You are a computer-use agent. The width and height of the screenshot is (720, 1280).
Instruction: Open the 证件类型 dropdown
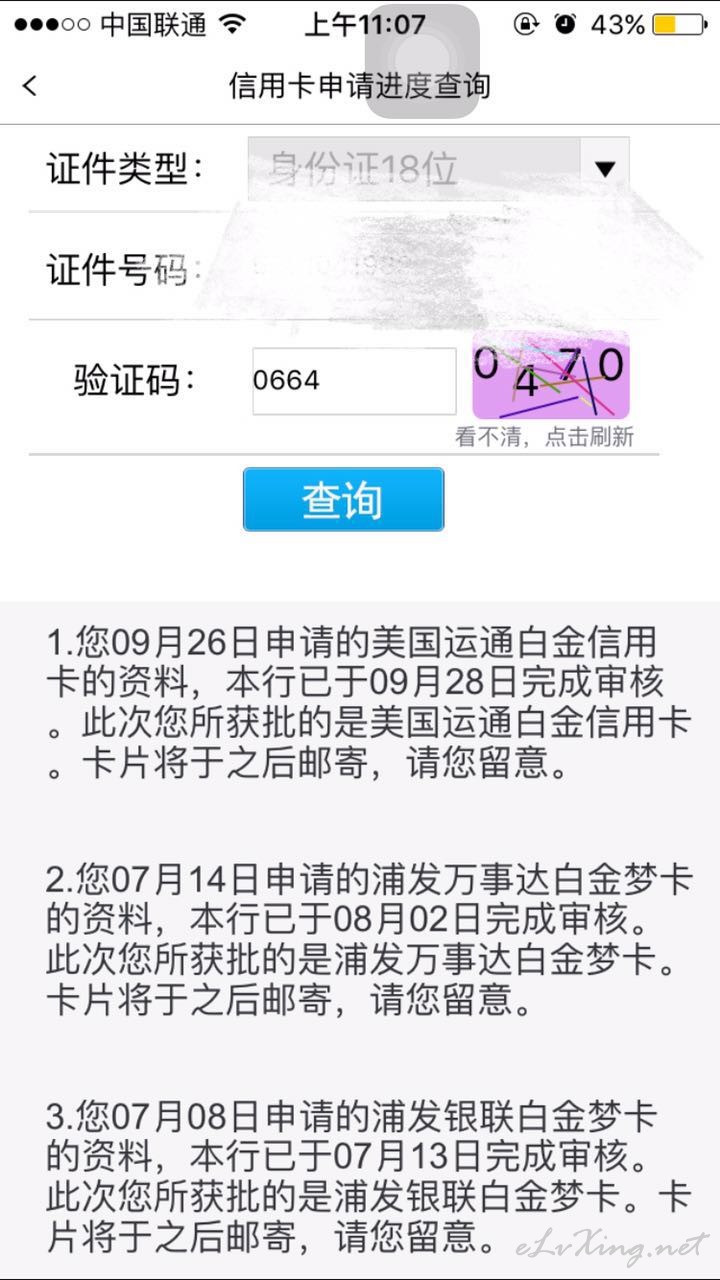(x=439, y=169)
